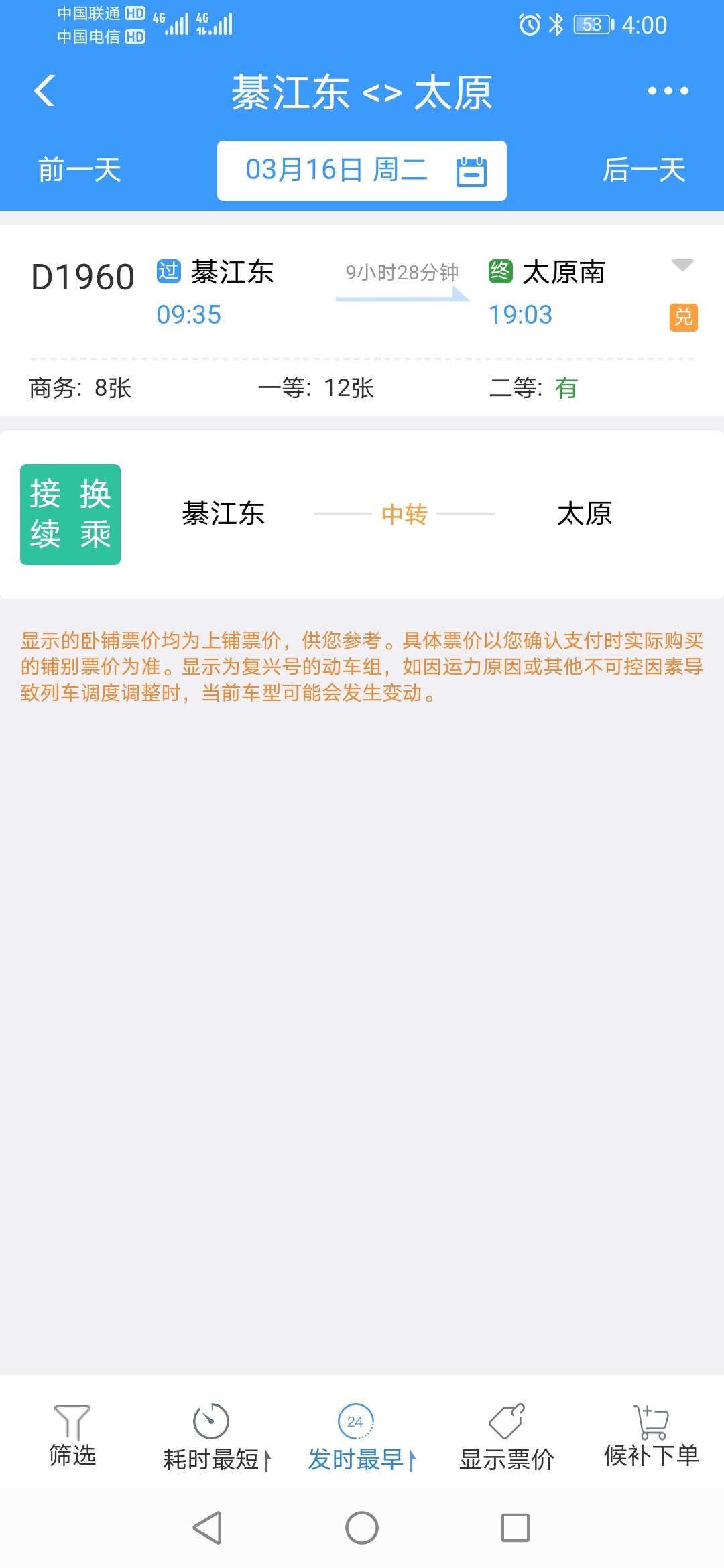The height and width of the screenshot is (1568, 724).
Task: Open the 03月16日 date picker
Action: coord(362,171)
